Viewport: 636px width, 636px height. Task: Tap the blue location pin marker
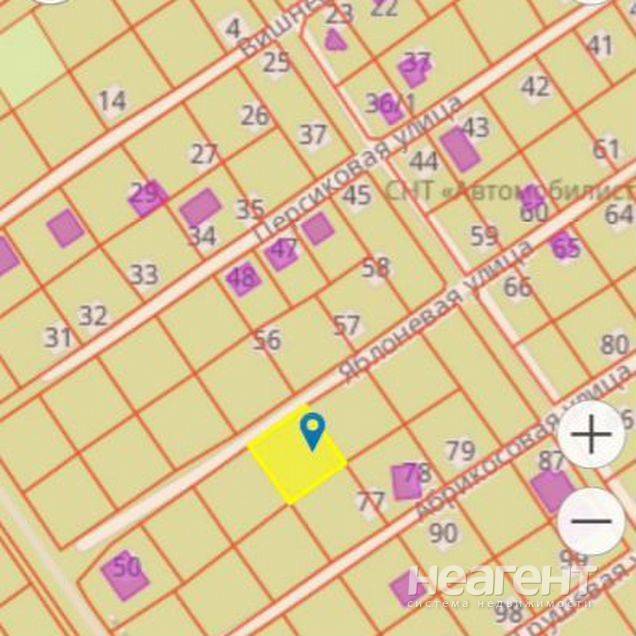click(x=313, y=430)
